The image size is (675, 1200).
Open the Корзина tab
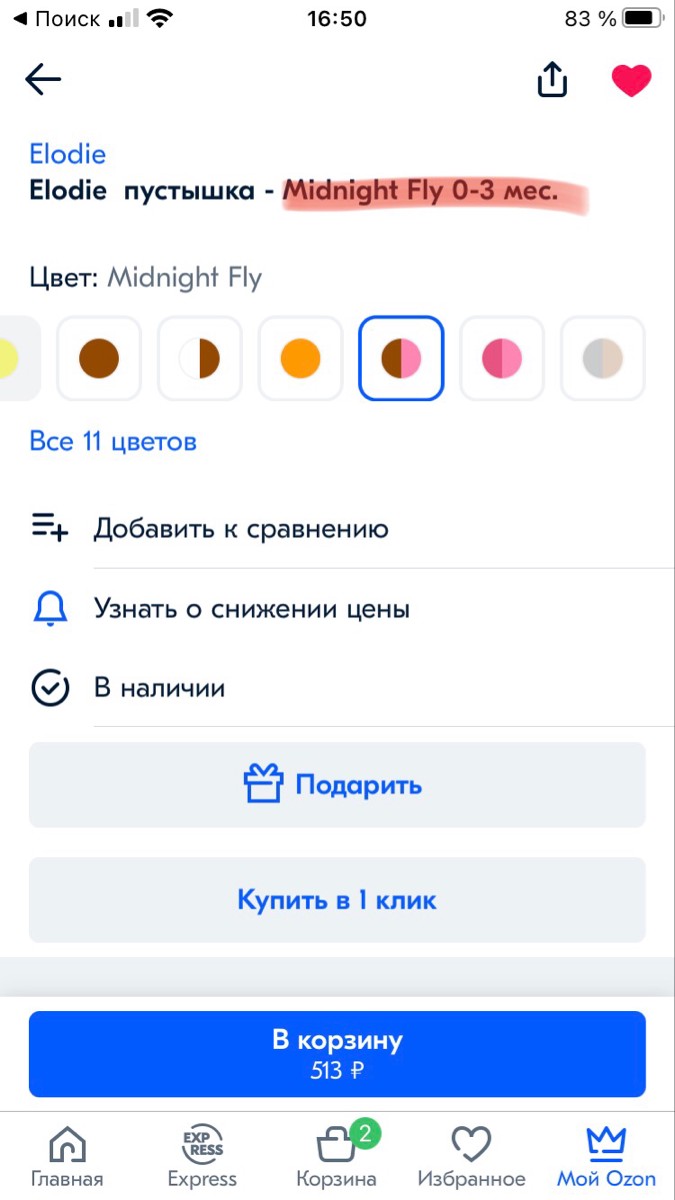(337, 1156)
